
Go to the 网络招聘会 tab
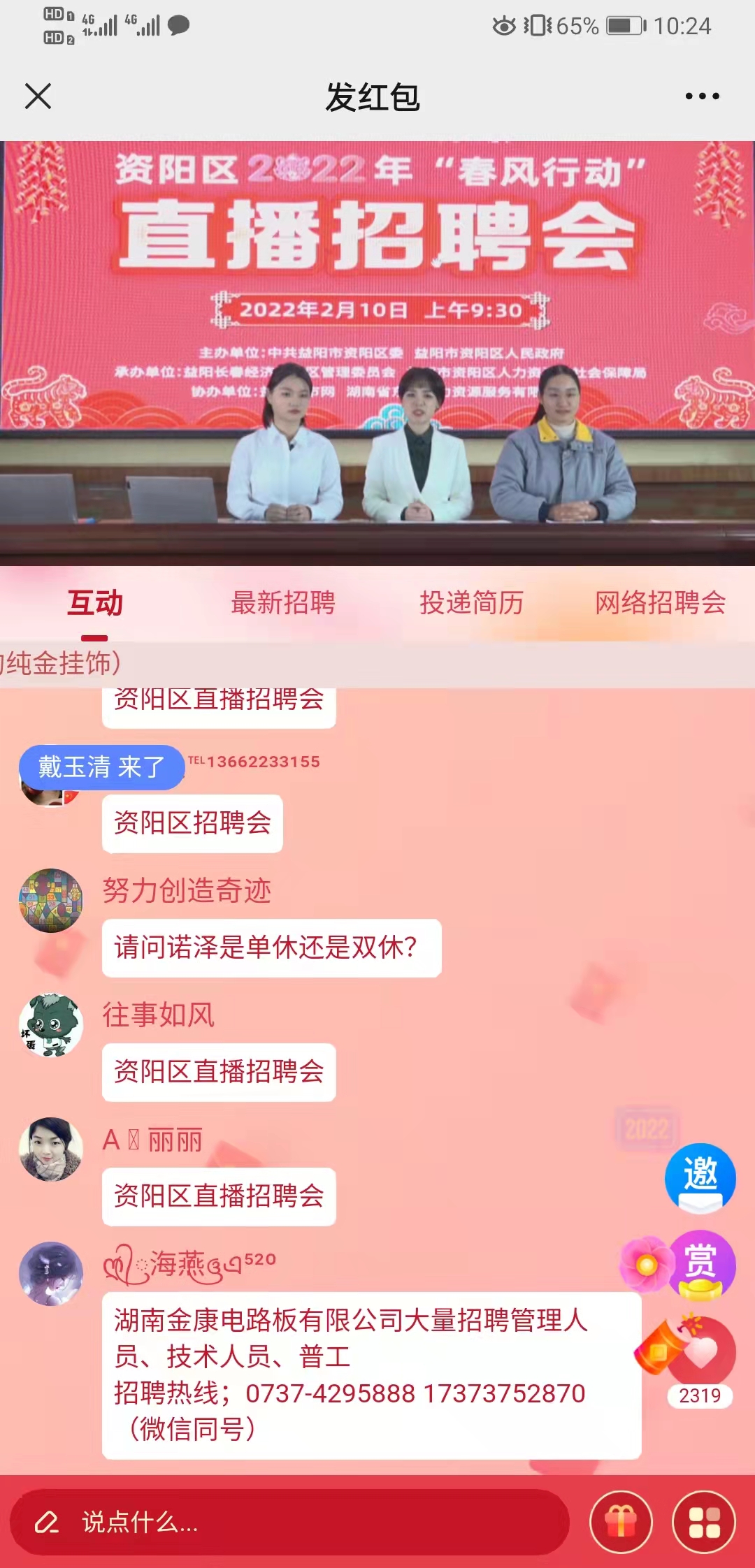click(x=660, y=603)
